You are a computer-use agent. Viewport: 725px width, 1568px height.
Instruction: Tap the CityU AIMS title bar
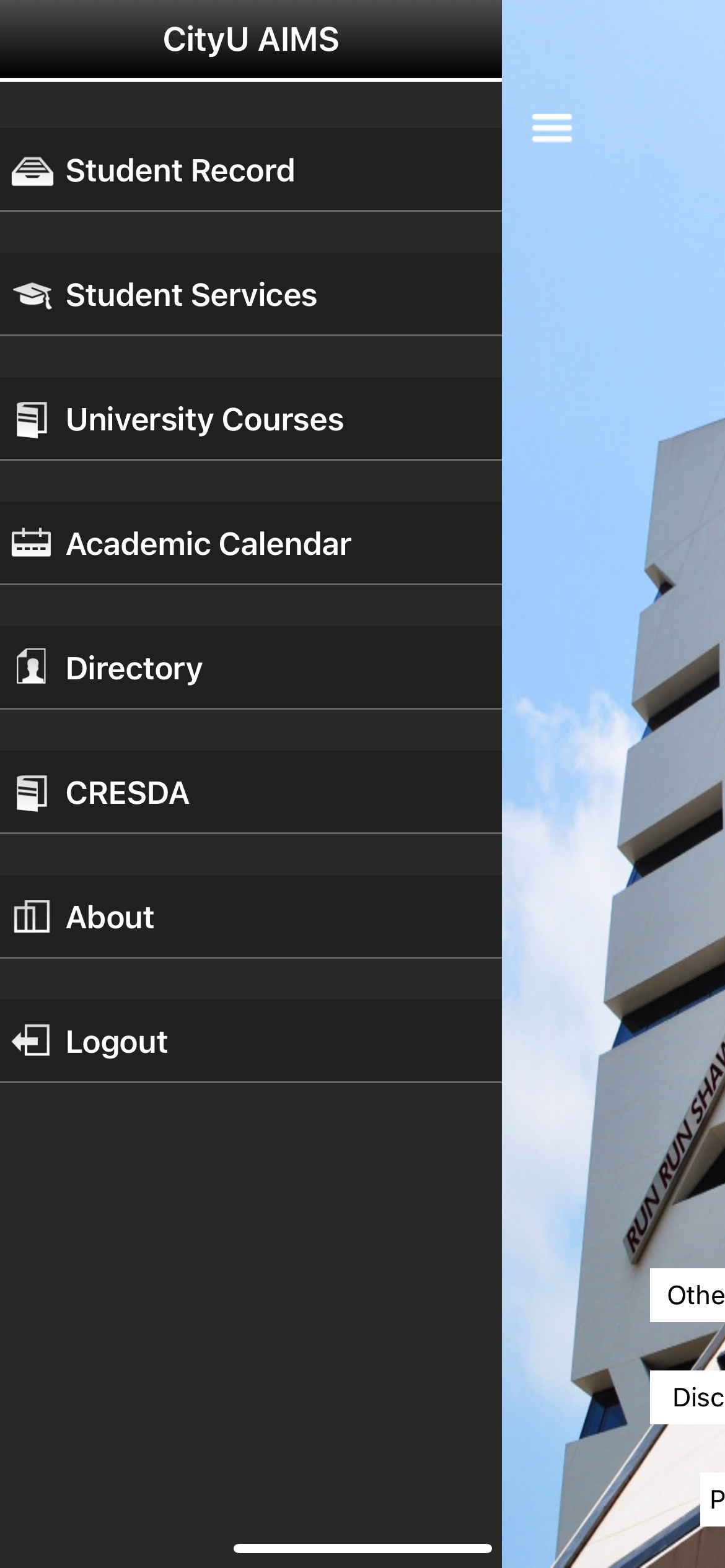point(251,38)
